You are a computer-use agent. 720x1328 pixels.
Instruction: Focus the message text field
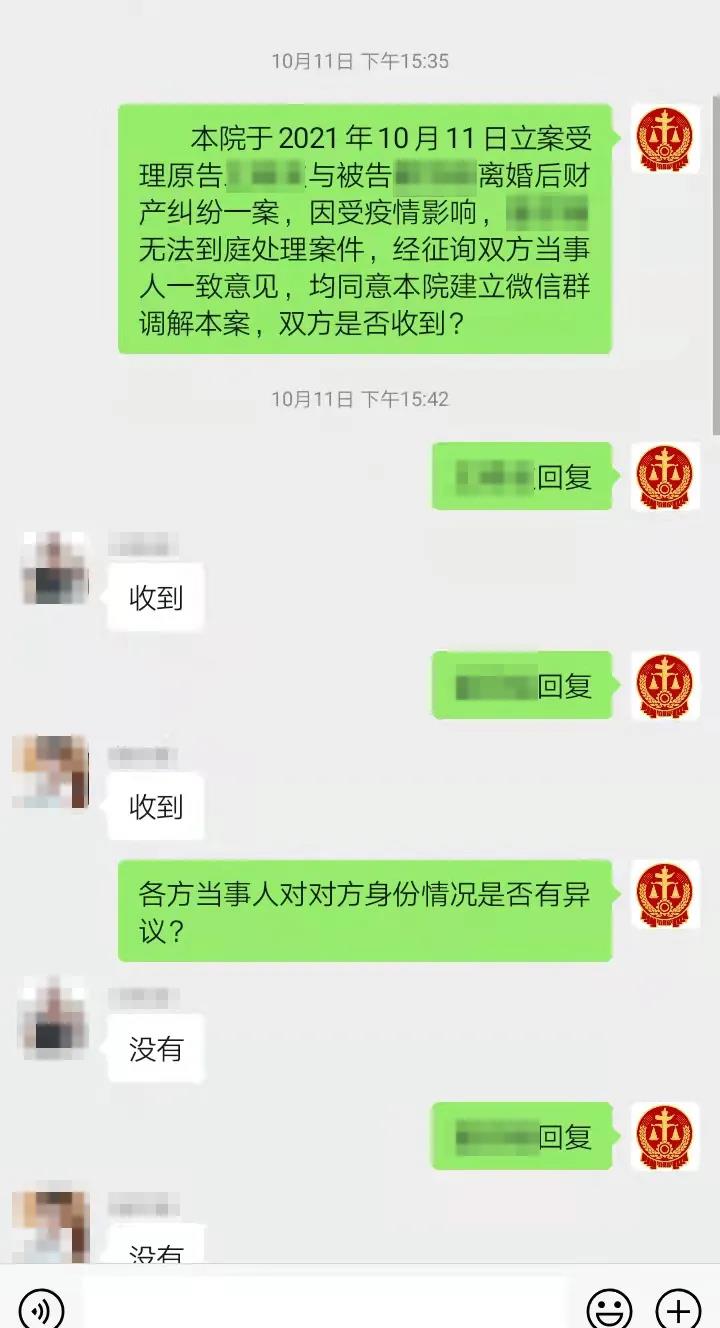325,1305
